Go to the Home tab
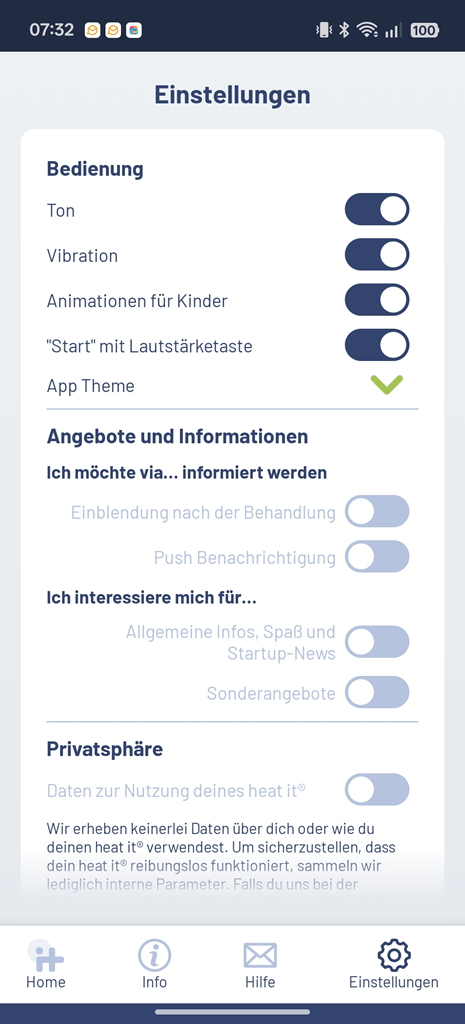The width and height of the screenshot is (465, 1024). [x=46, y=964]
